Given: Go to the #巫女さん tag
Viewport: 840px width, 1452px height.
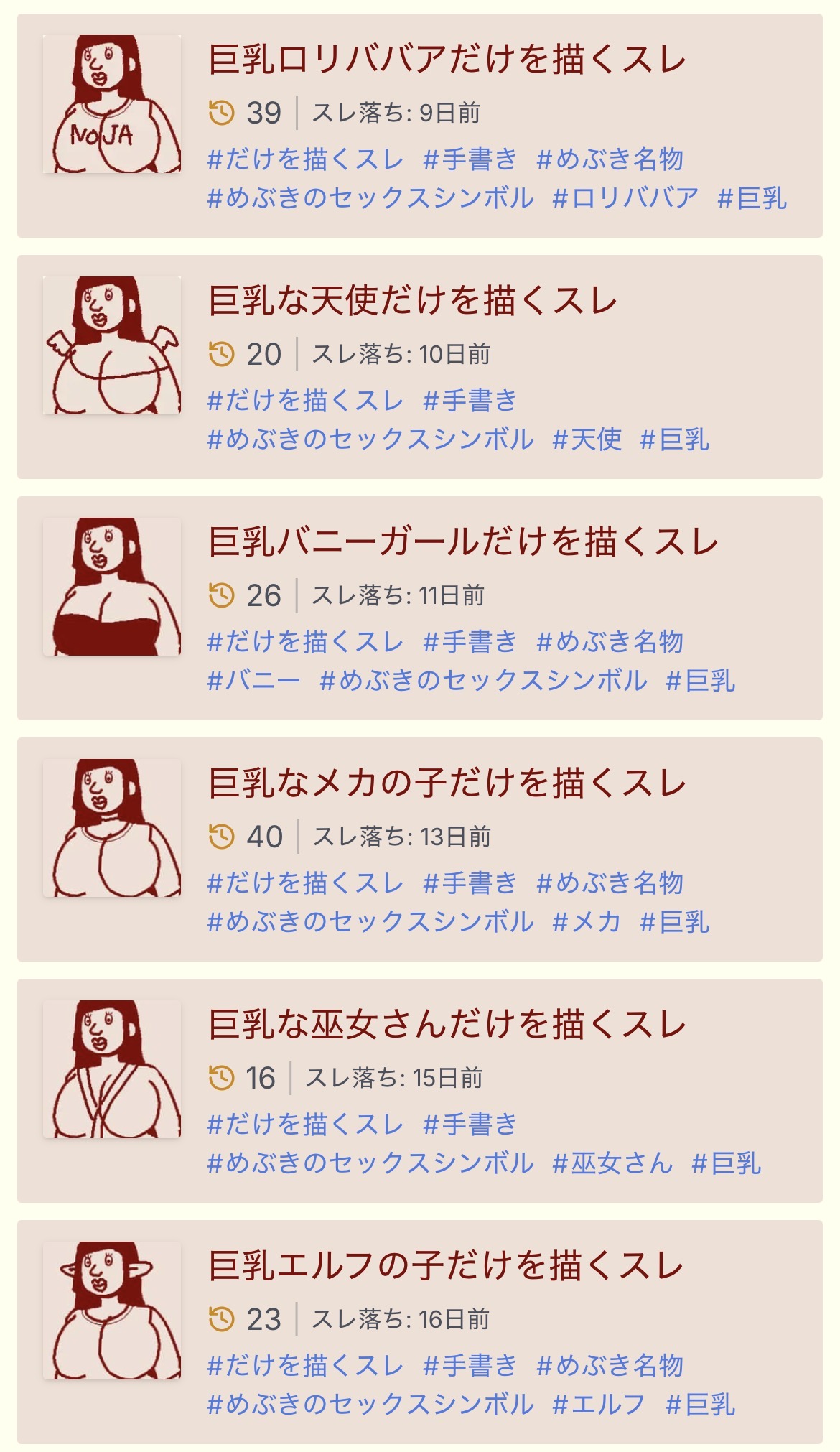Looking at the screenshot, I should click(612, 1163).
